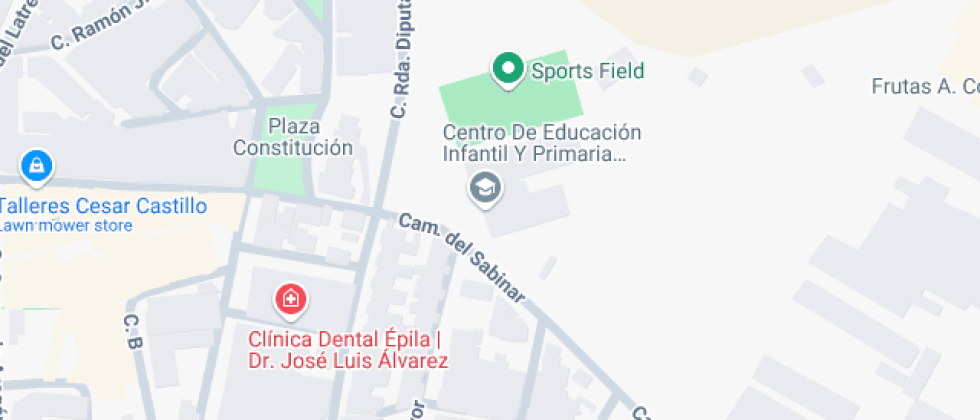Tap the Talleres Cesar Castillo store pin

(36, 165)
